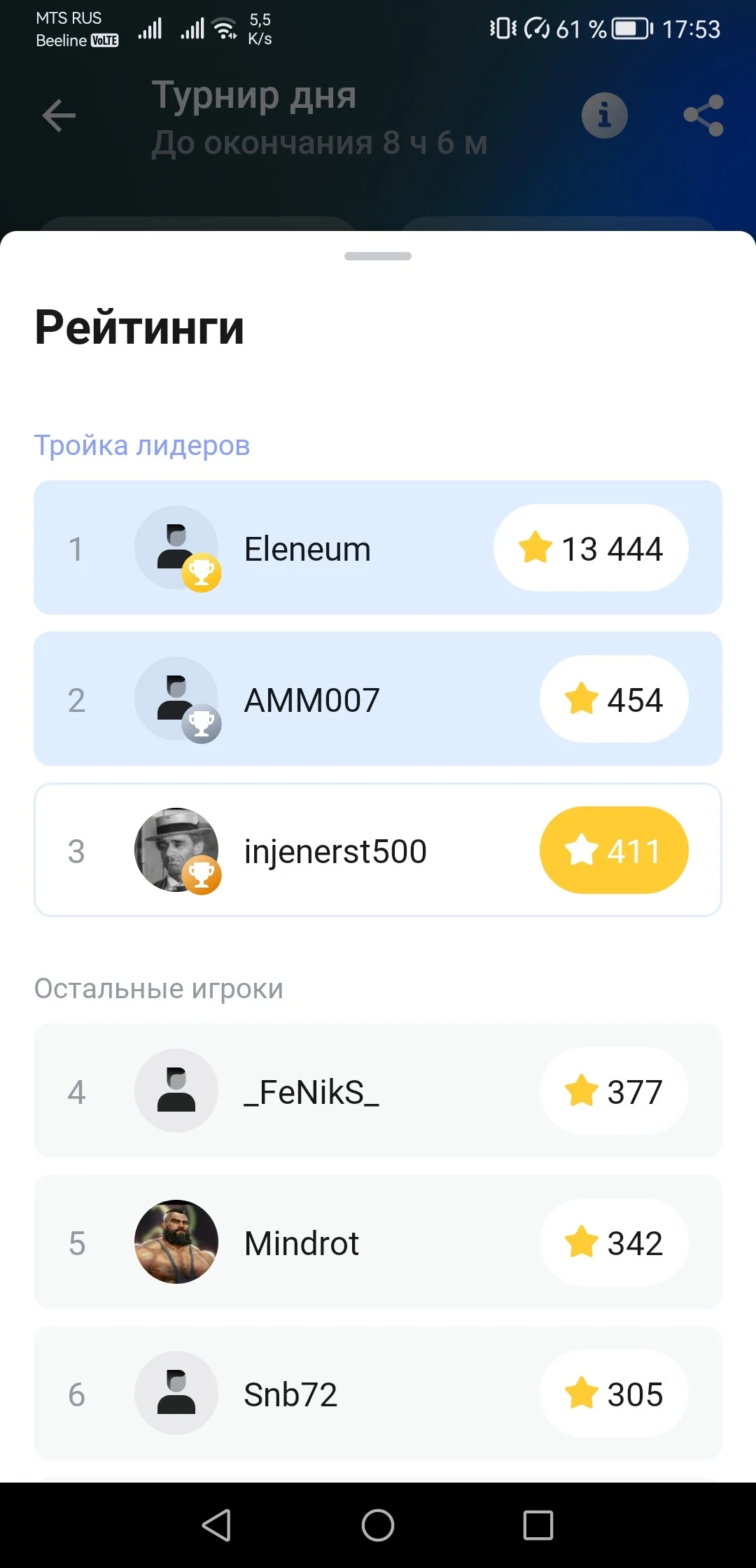This screenshot has height=1568, width=756.
Task: Tap the system home button
Action: click(x=378, y=1525)
